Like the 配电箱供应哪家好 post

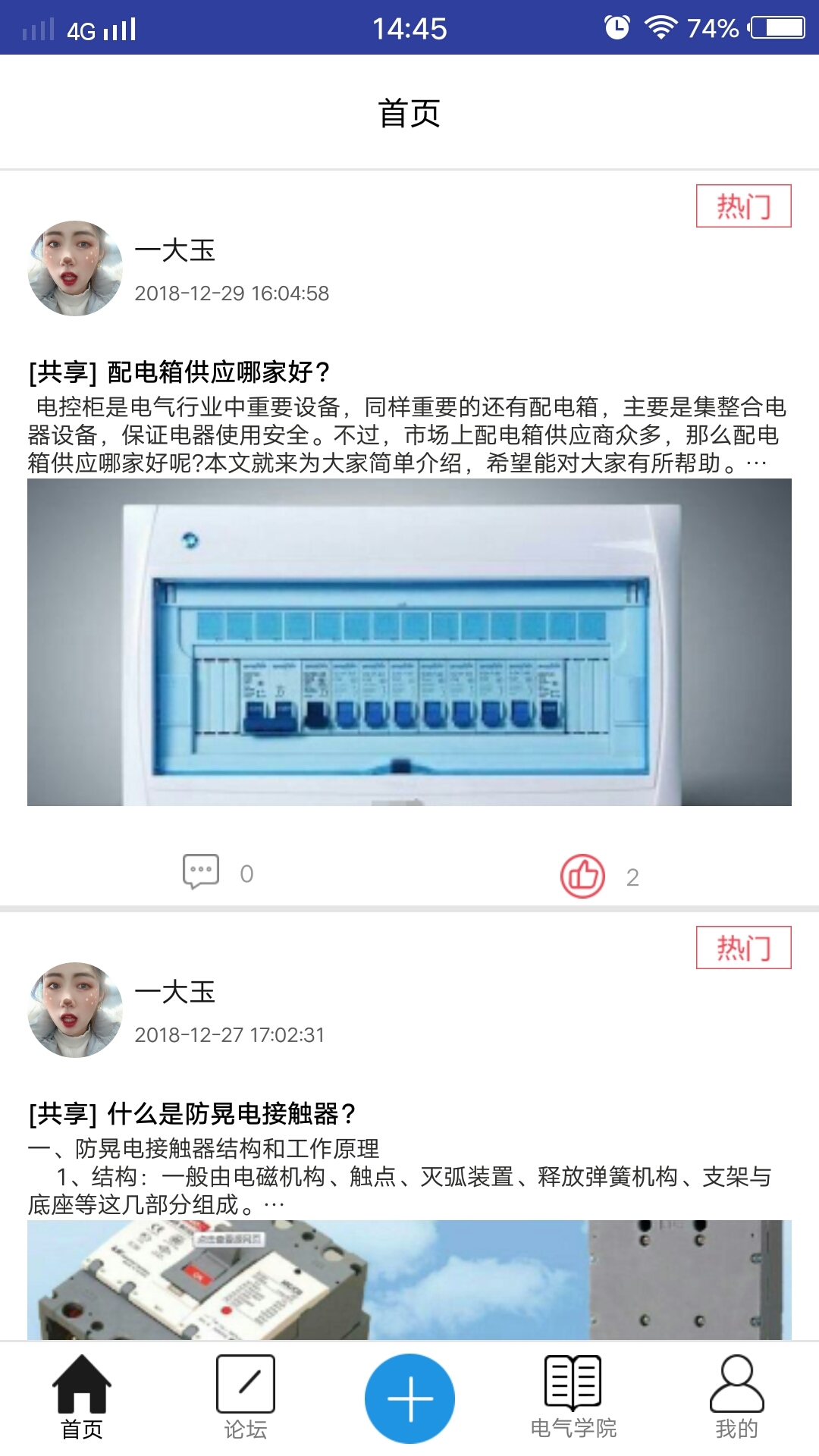582,876
